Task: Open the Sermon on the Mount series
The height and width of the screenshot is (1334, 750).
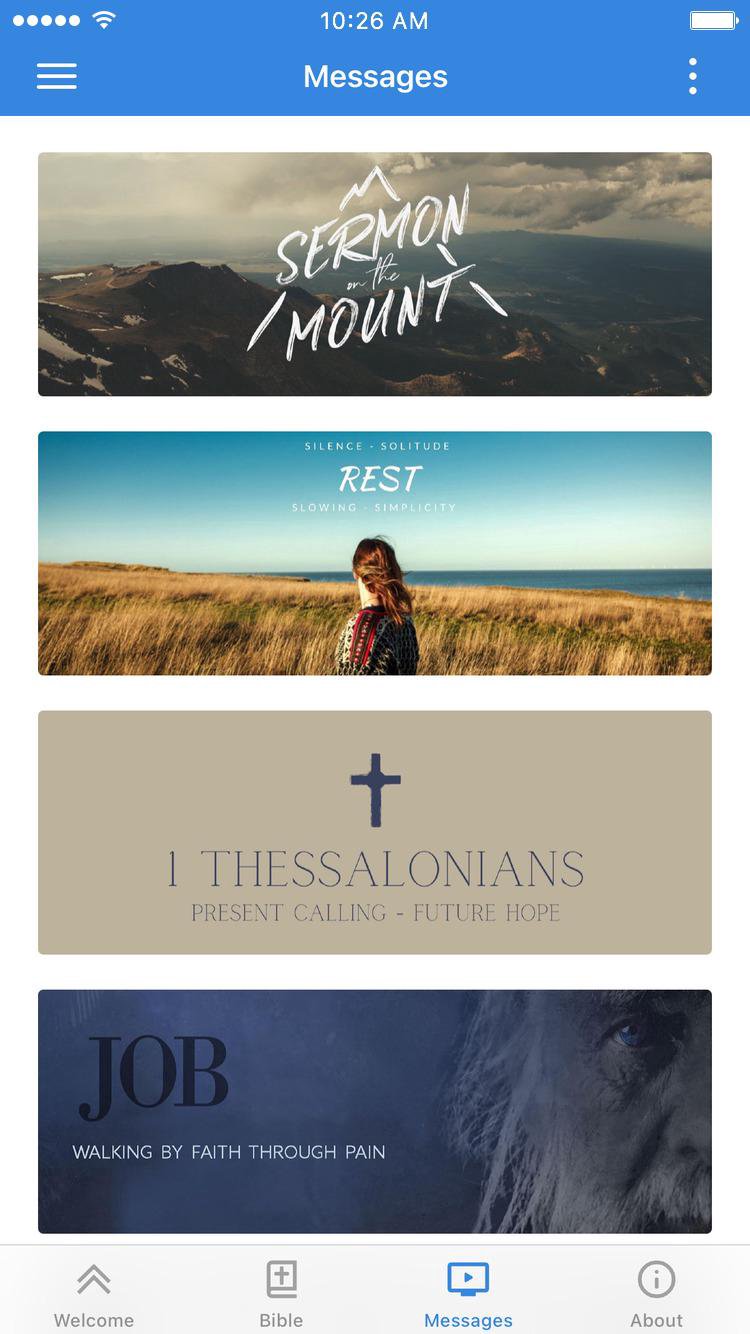Action: [x=375, y=274]
